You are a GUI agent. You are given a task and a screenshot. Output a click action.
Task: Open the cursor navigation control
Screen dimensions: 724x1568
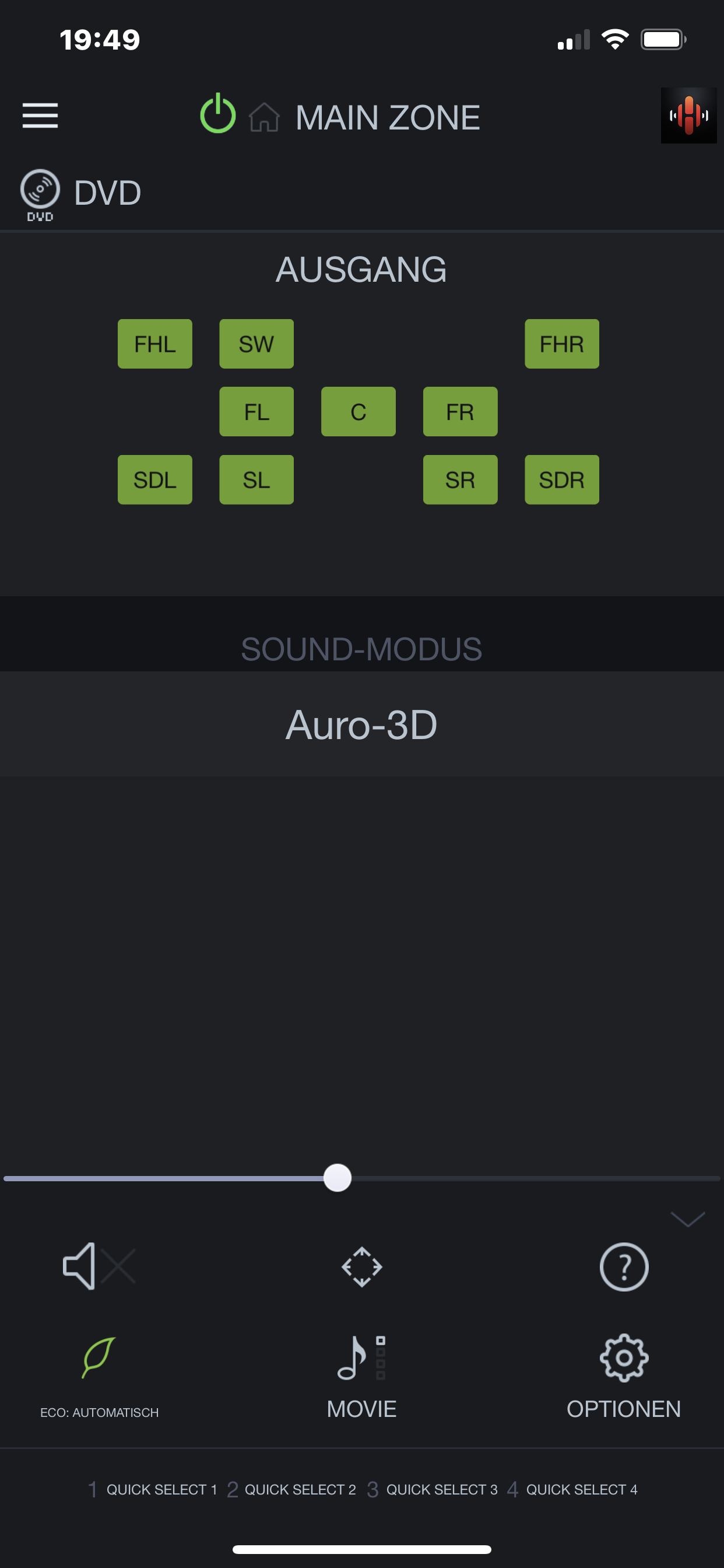click(x=362, y=1266)
